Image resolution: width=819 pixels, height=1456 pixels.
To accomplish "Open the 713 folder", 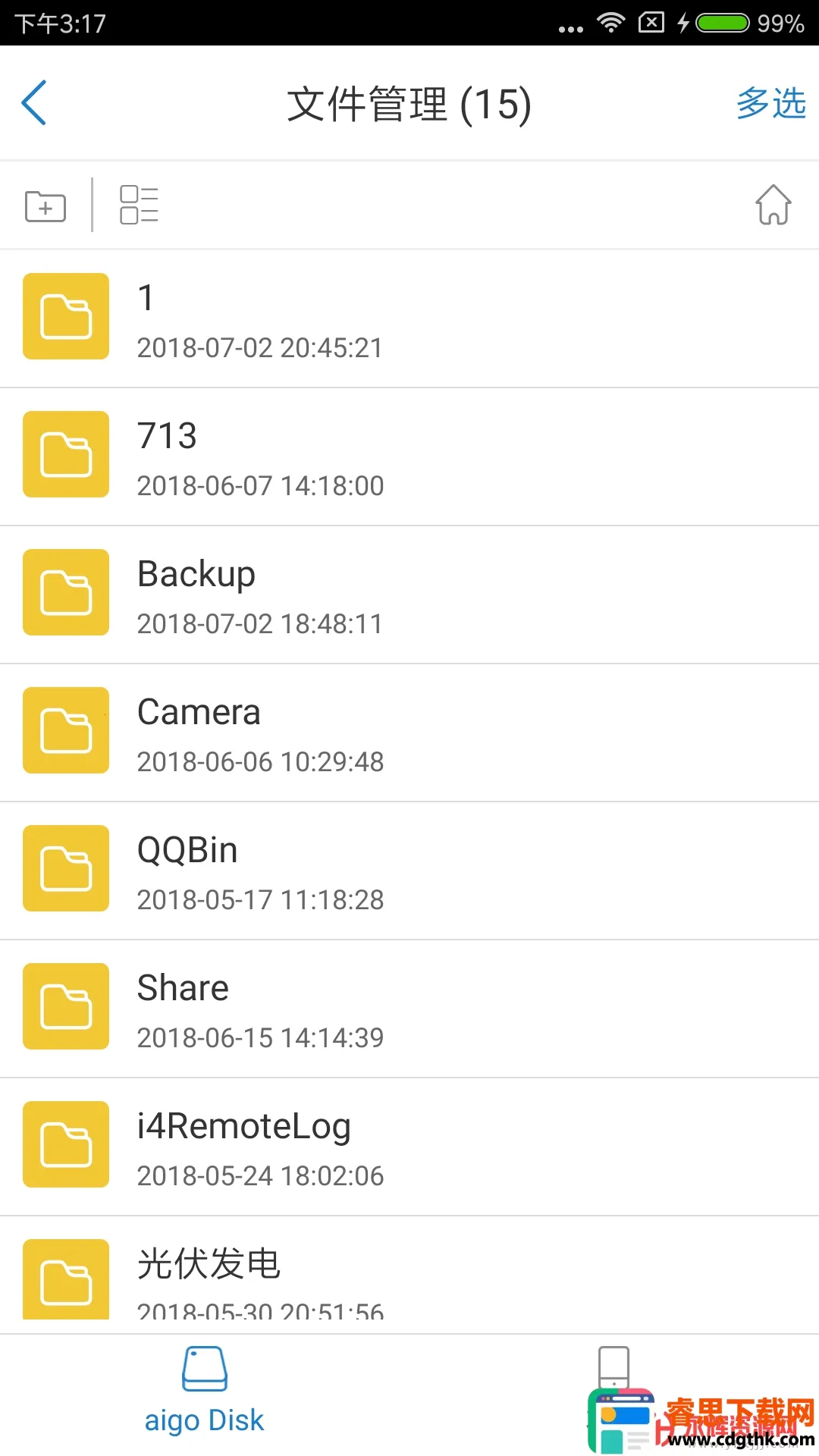I will 409,457.
